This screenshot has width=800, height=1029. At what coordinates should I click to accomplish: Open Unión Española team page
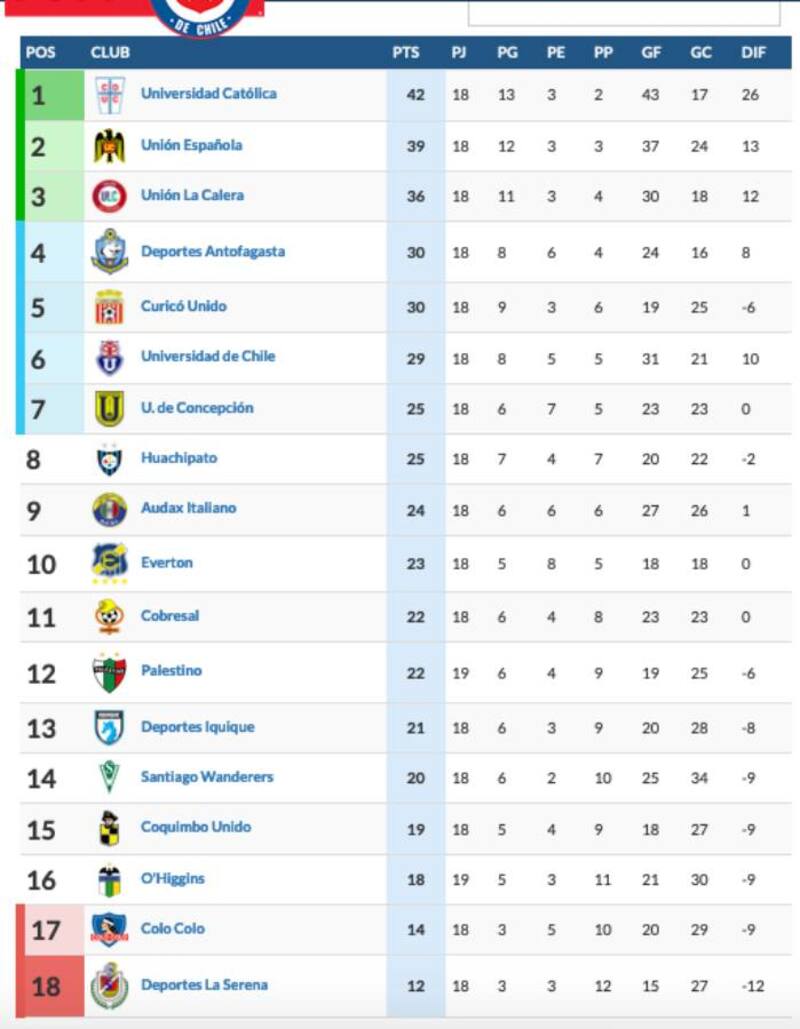click(191, 145)
